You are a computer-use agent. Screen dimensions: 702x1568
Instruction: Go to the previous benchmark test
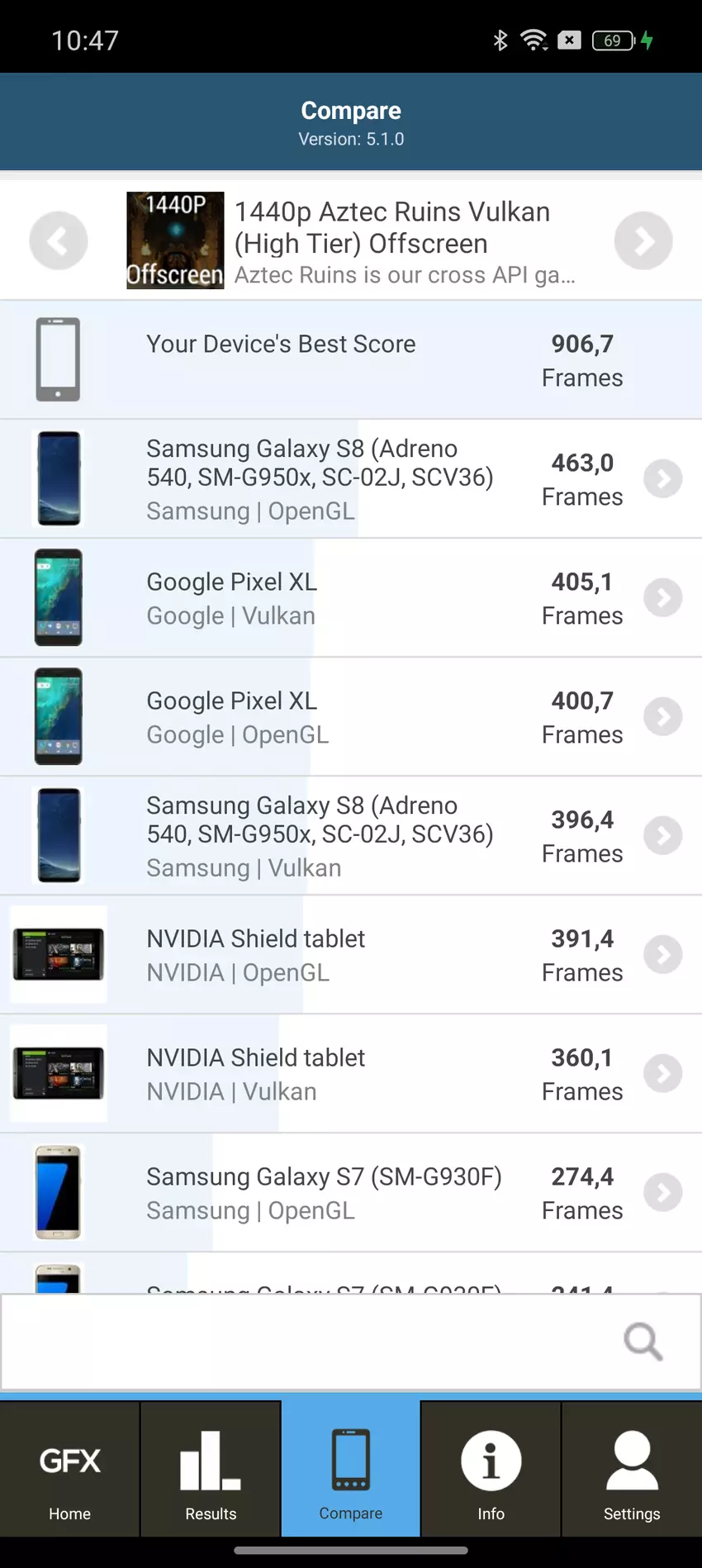click(x=59, y=240)
